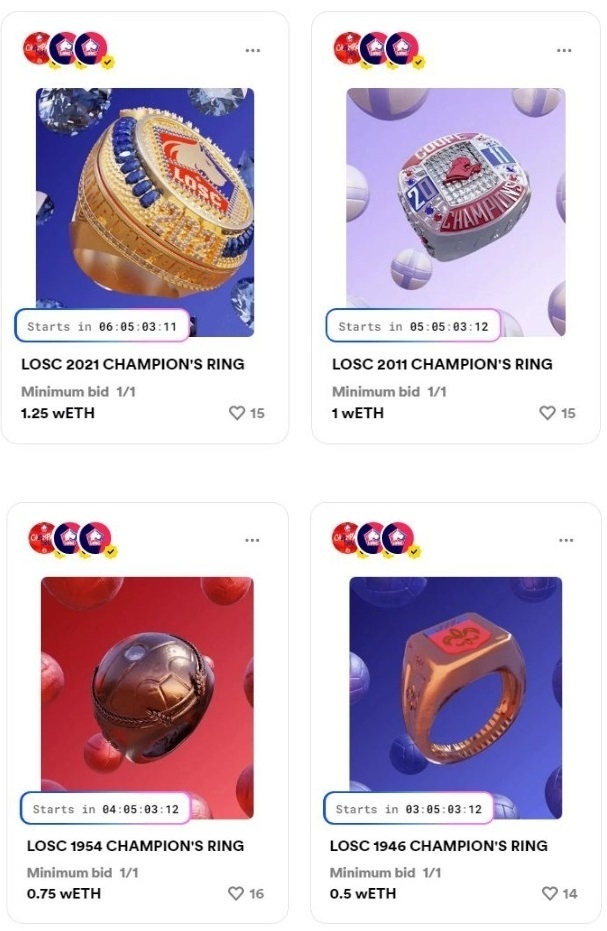Open the LOSC 1954 CHAMPION'S RING title
The width and height of the screenshot is (607, 931).
click(135, 846)
